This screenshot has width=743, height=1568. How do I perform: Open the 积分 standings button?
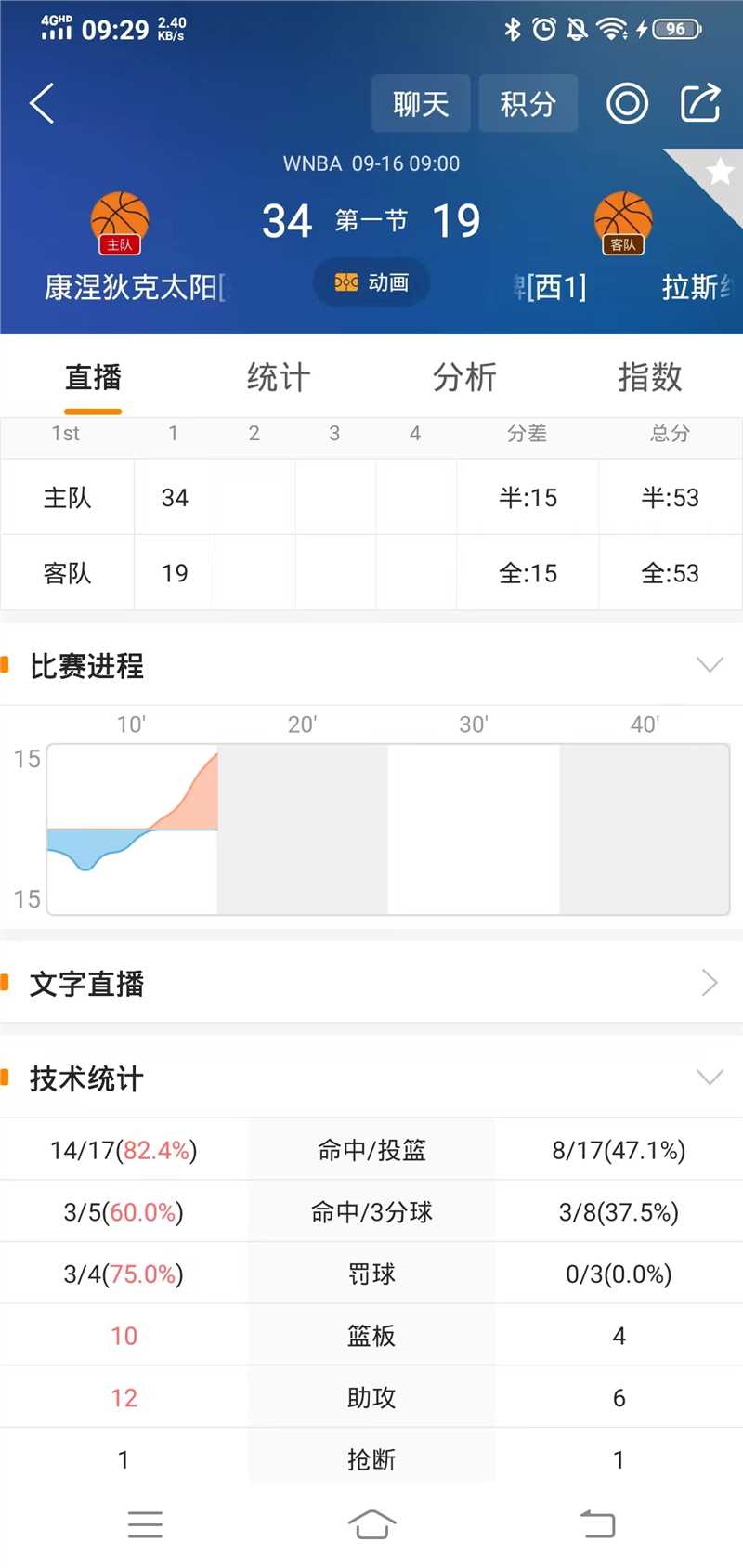click(x=528, y=103)
